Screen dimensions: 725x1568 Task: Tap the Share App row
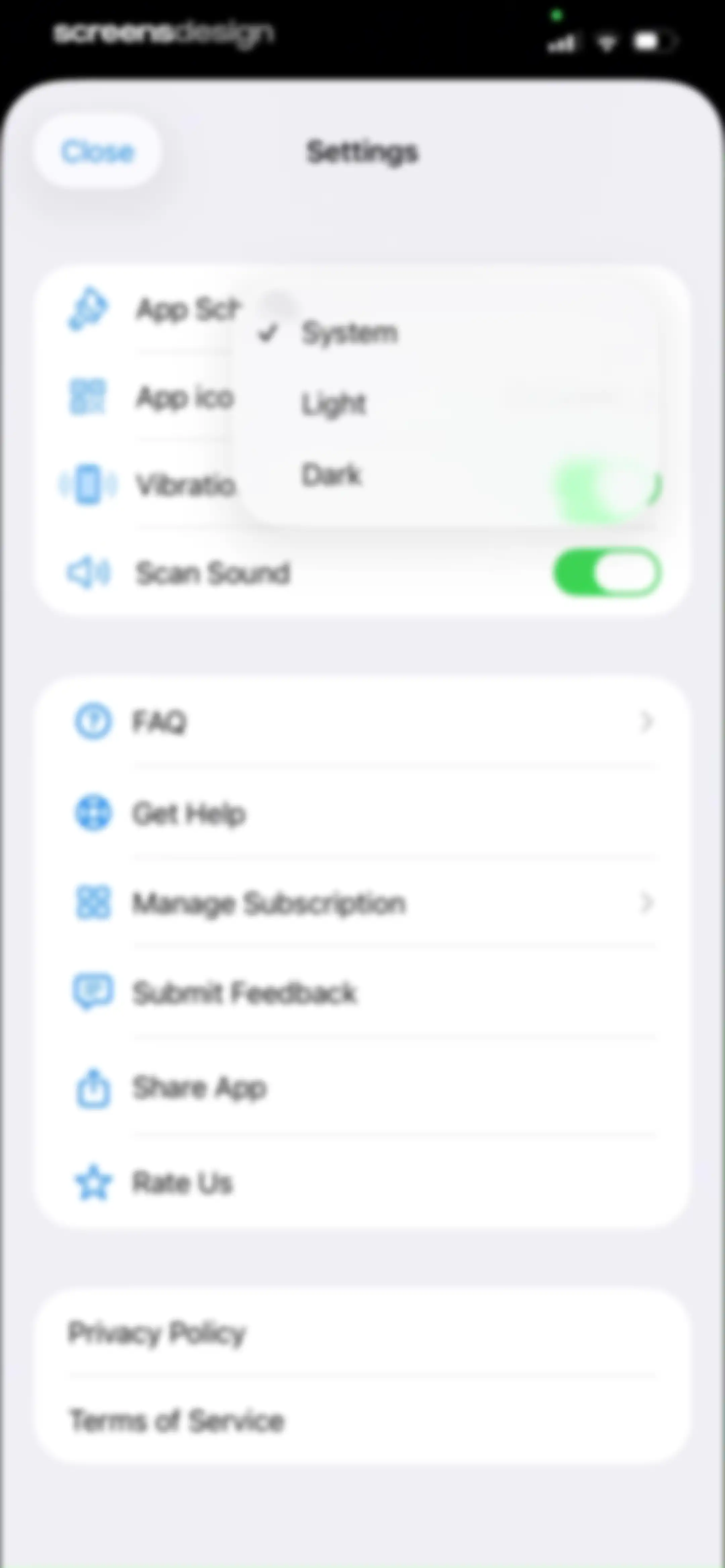363,1087
